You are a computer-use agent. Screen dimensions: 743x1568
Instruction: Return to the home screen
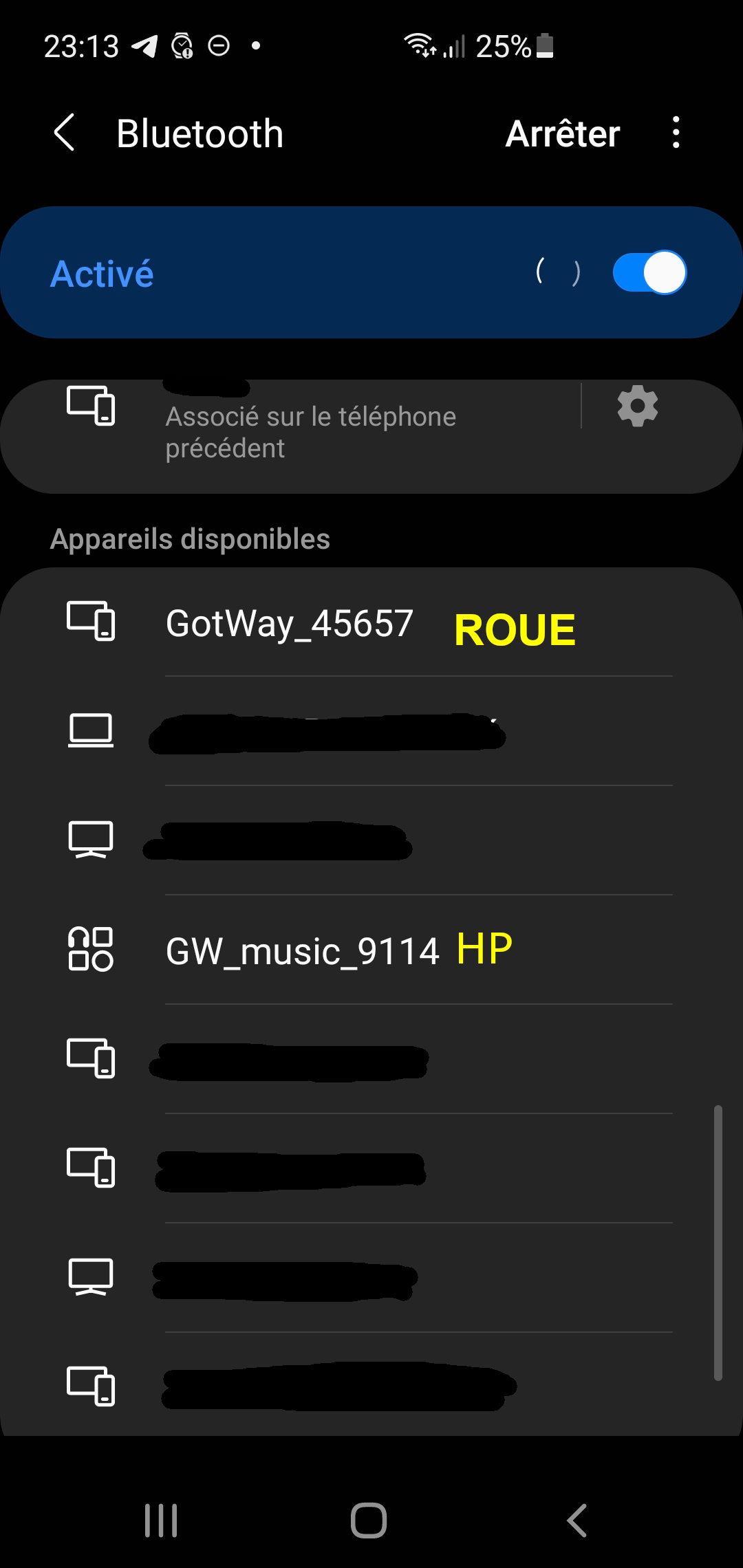pyautogui.click(x=369, y=1521)
